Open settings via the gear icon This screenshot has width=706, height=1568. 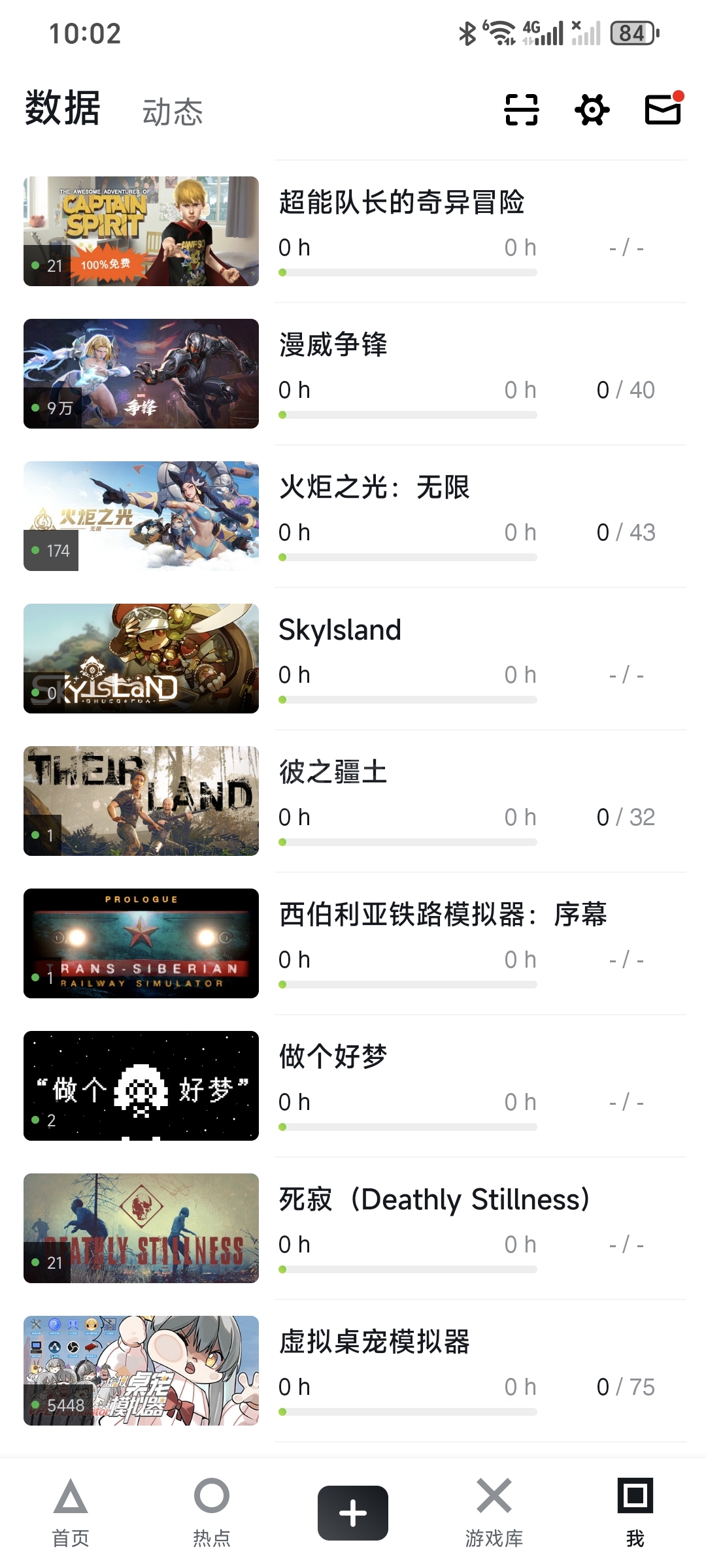pos(592,109)
